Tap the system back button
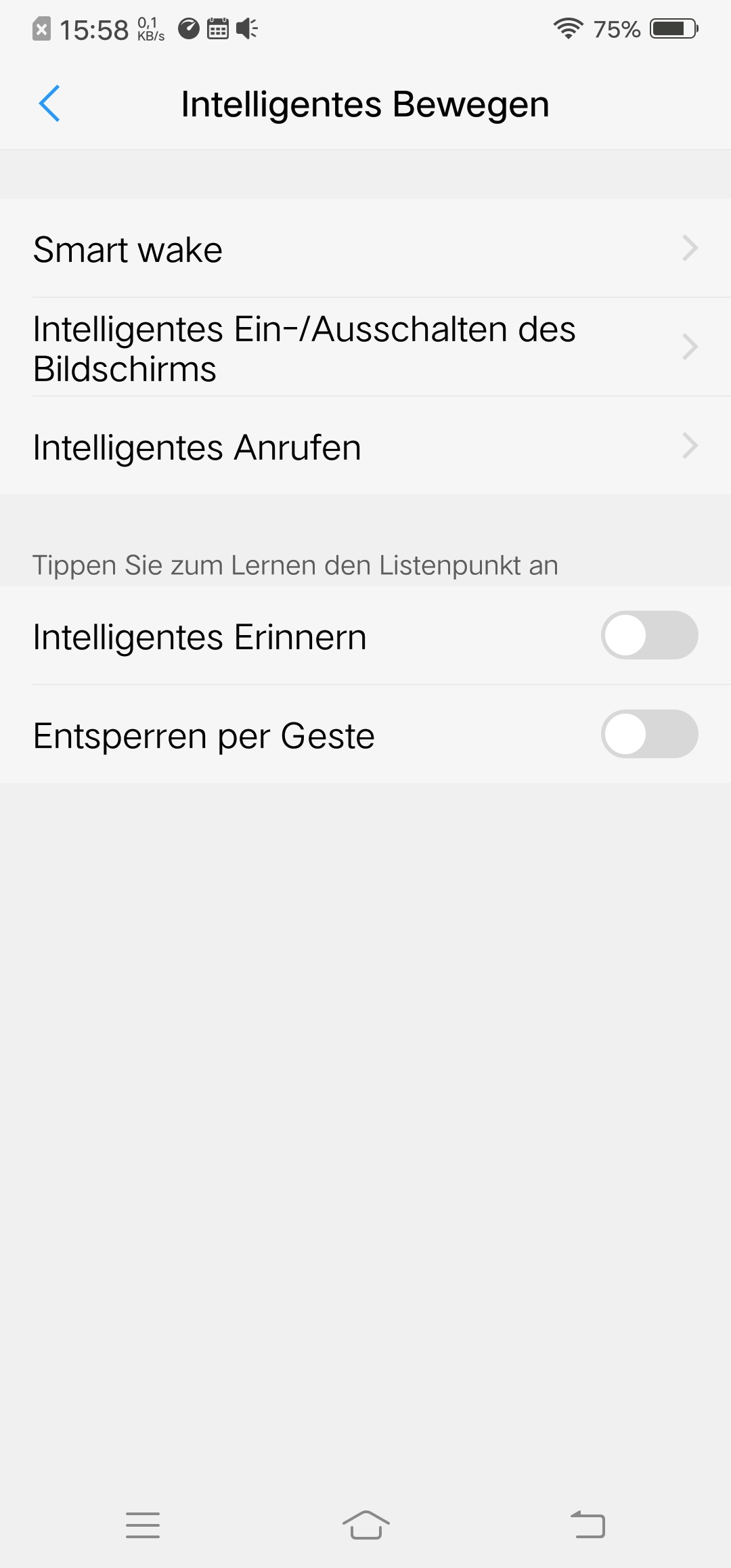 (x=588, y=1525)
